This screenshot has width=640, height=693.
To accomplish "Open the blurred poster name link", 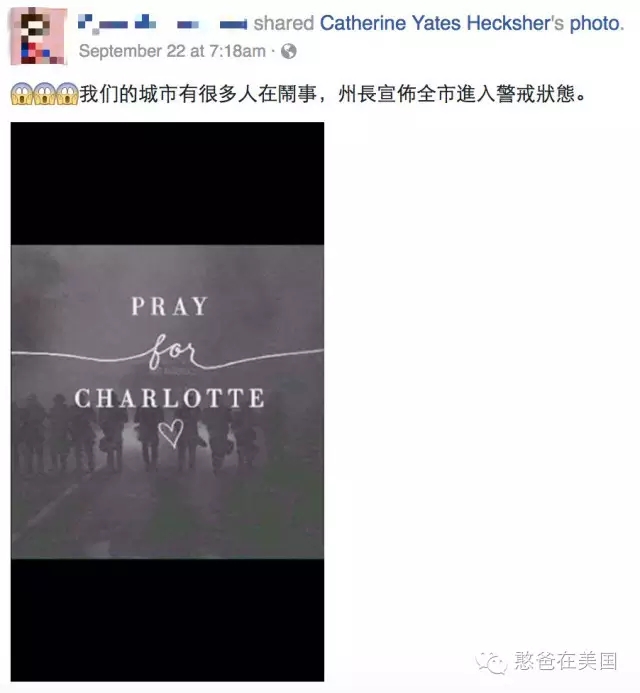I will (162, 22).
